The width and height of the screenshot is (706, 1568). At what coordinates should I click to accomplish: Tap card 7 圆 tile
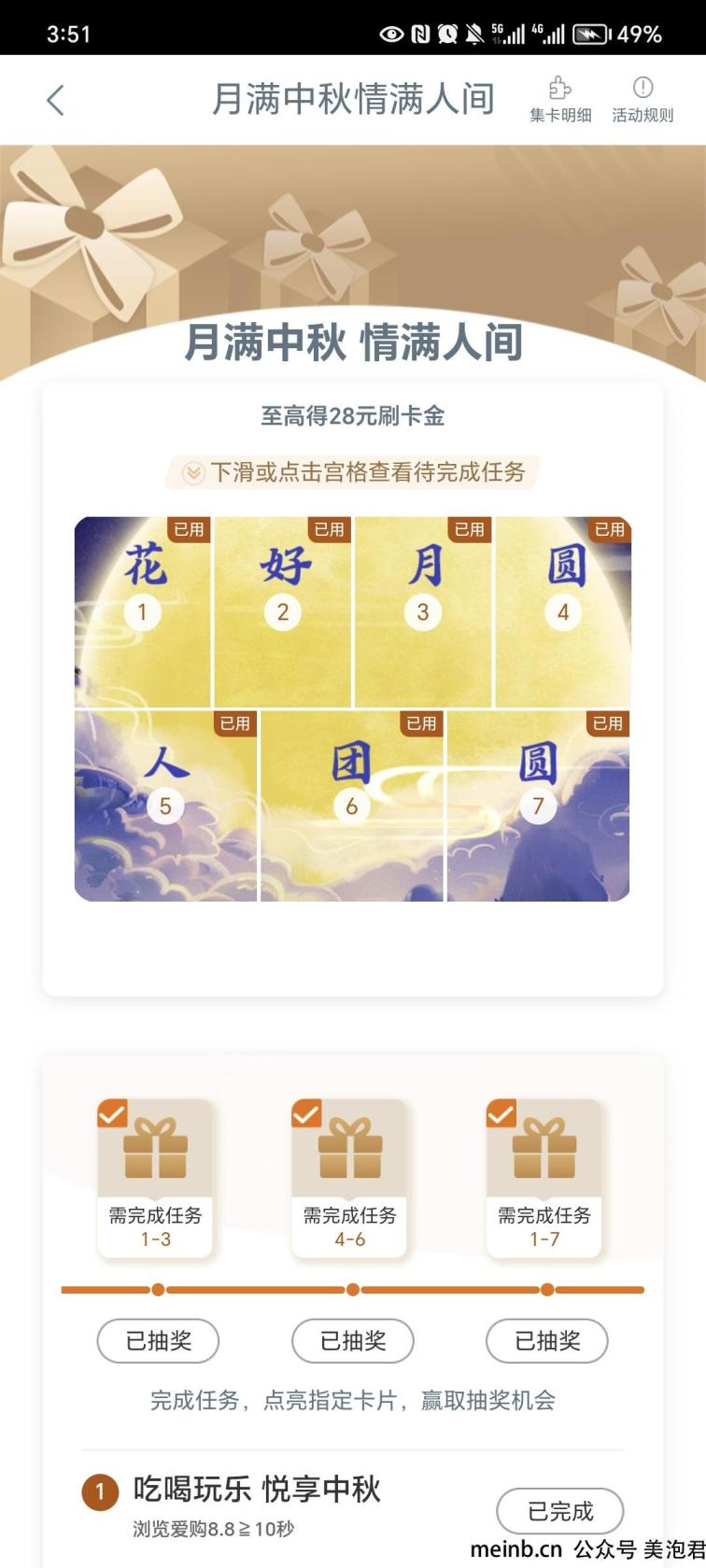pyautogui.click(x=538, y=805)
